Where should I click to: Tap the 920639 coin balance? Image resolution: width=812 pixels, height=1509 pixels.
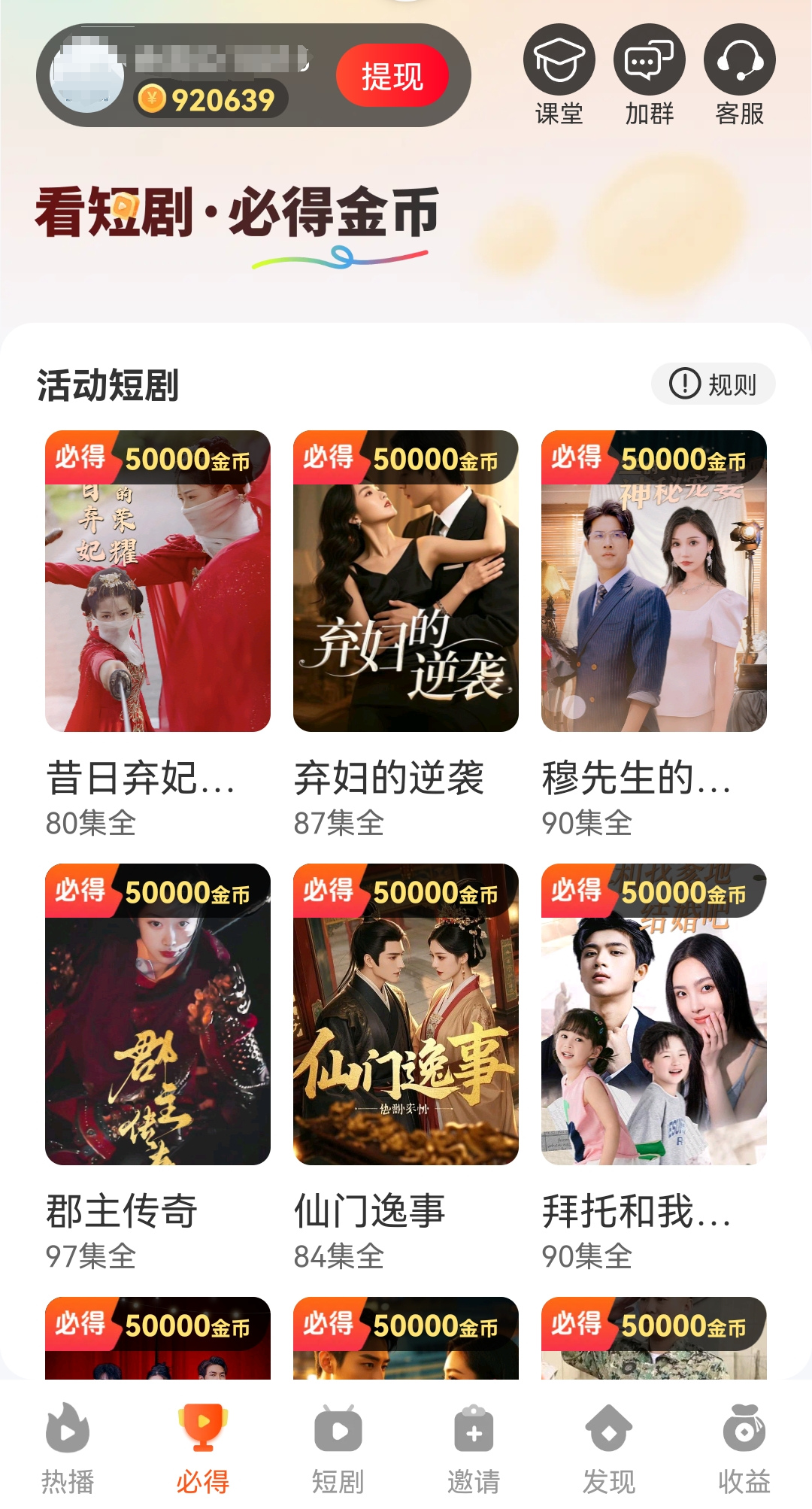[x=211, y=99]
